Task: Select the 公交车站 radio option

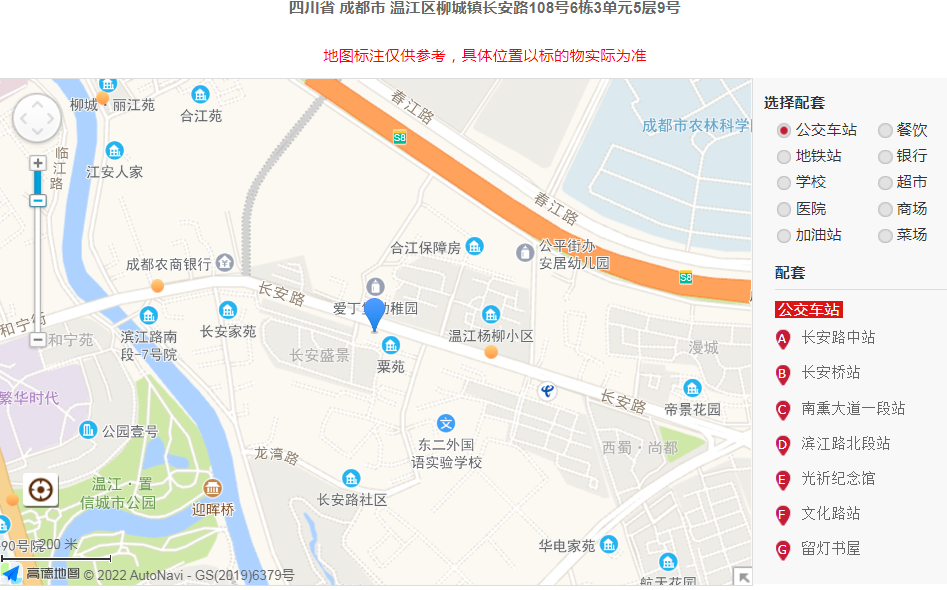Action: coord(785,130)
